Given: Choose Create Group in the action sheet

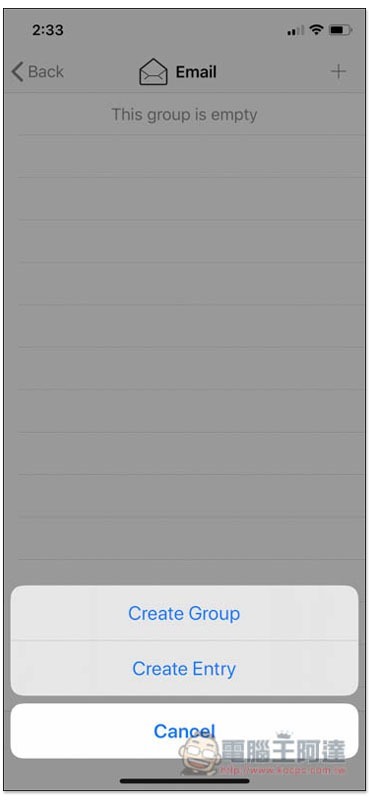Looking at the screenshot, I should tap(184, 613).
